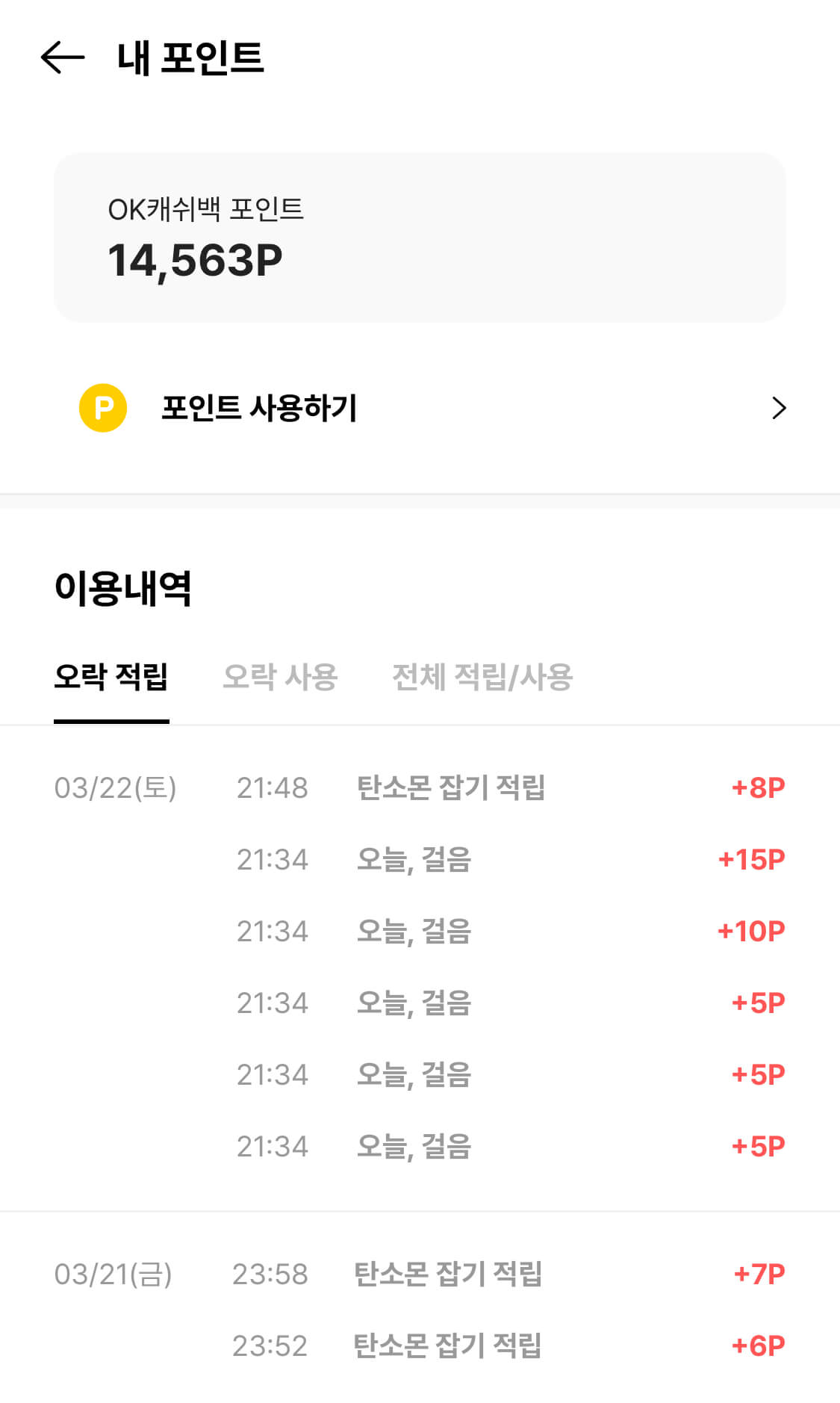Viewport: 840px width, 1403px height.
Task: Tap the first +5P 오늘, 걸음 entry
Action: pyautogui.click(x=414, y=1003)
